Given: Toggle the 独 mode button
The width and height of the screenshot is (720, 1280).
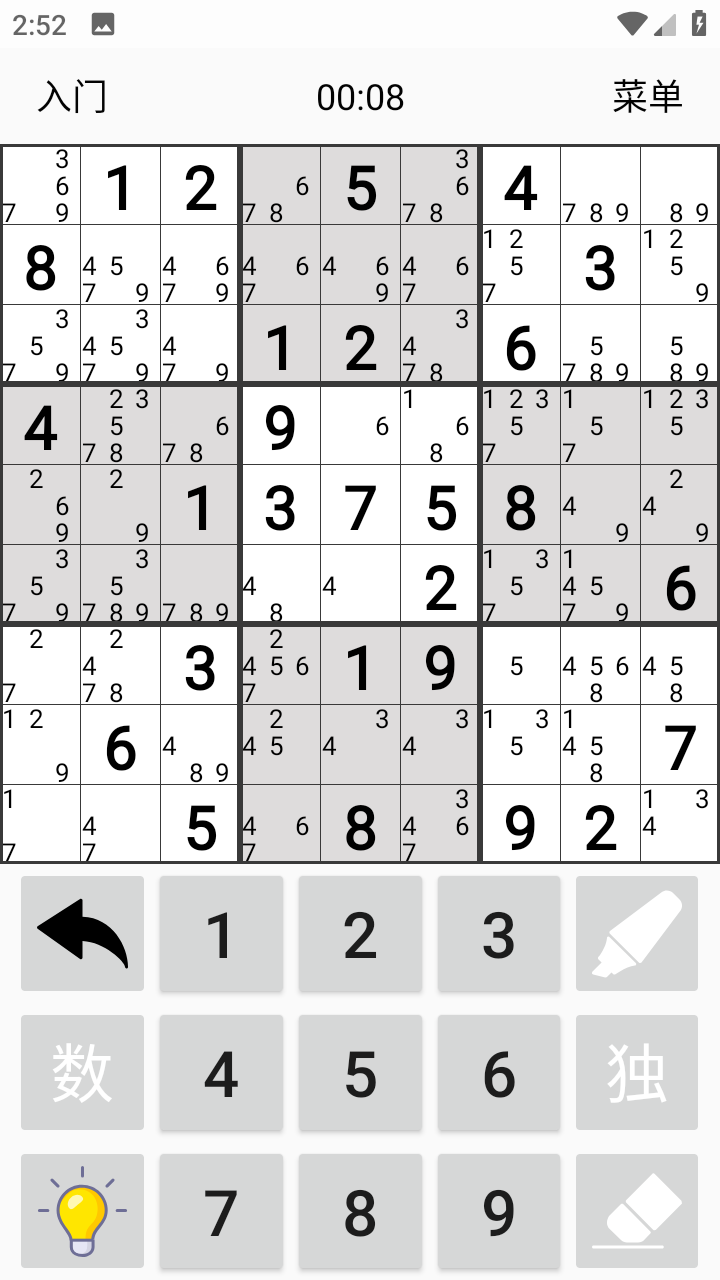Looking at the screenshot, I should [x=636, y=1072].
